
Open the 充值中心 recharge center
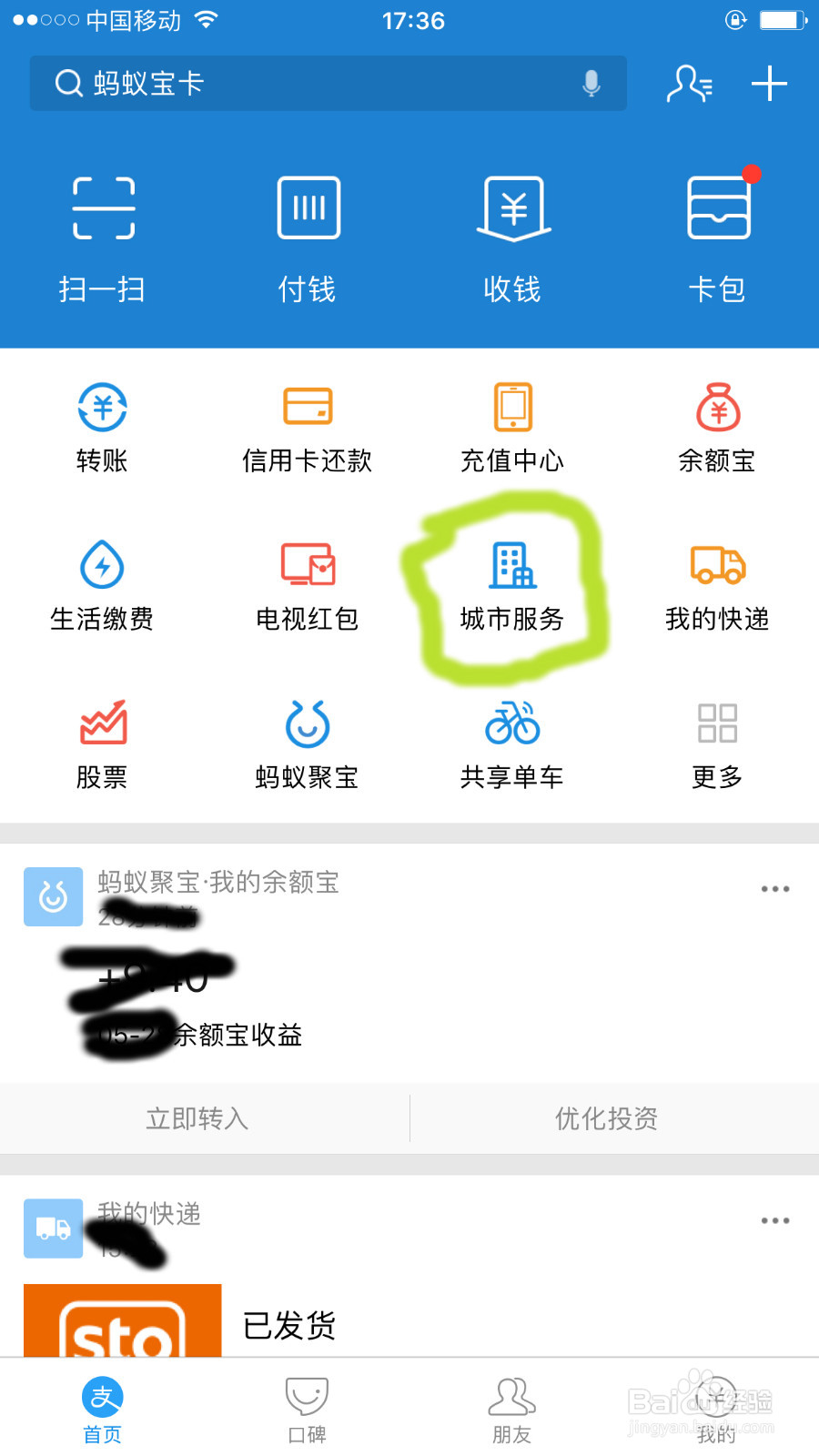512,428
